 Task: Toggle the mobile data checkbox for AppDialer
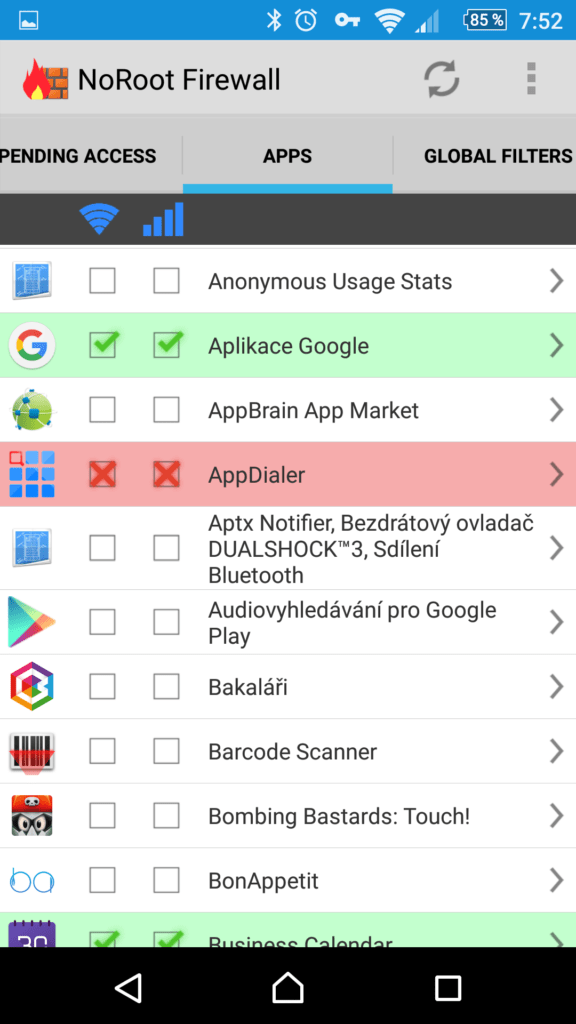coord(167,474)
